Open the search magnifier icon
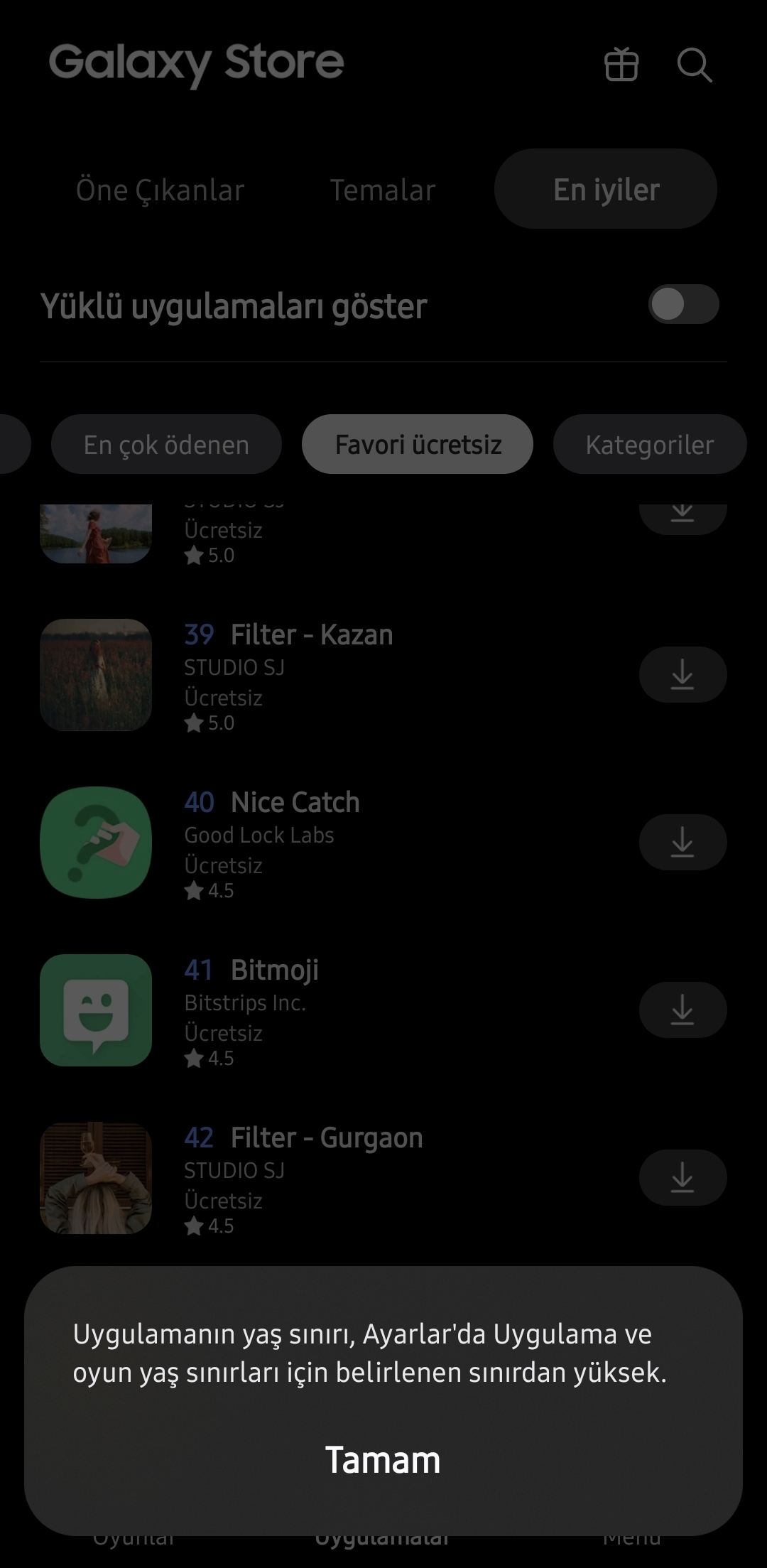 pos(694,65)
